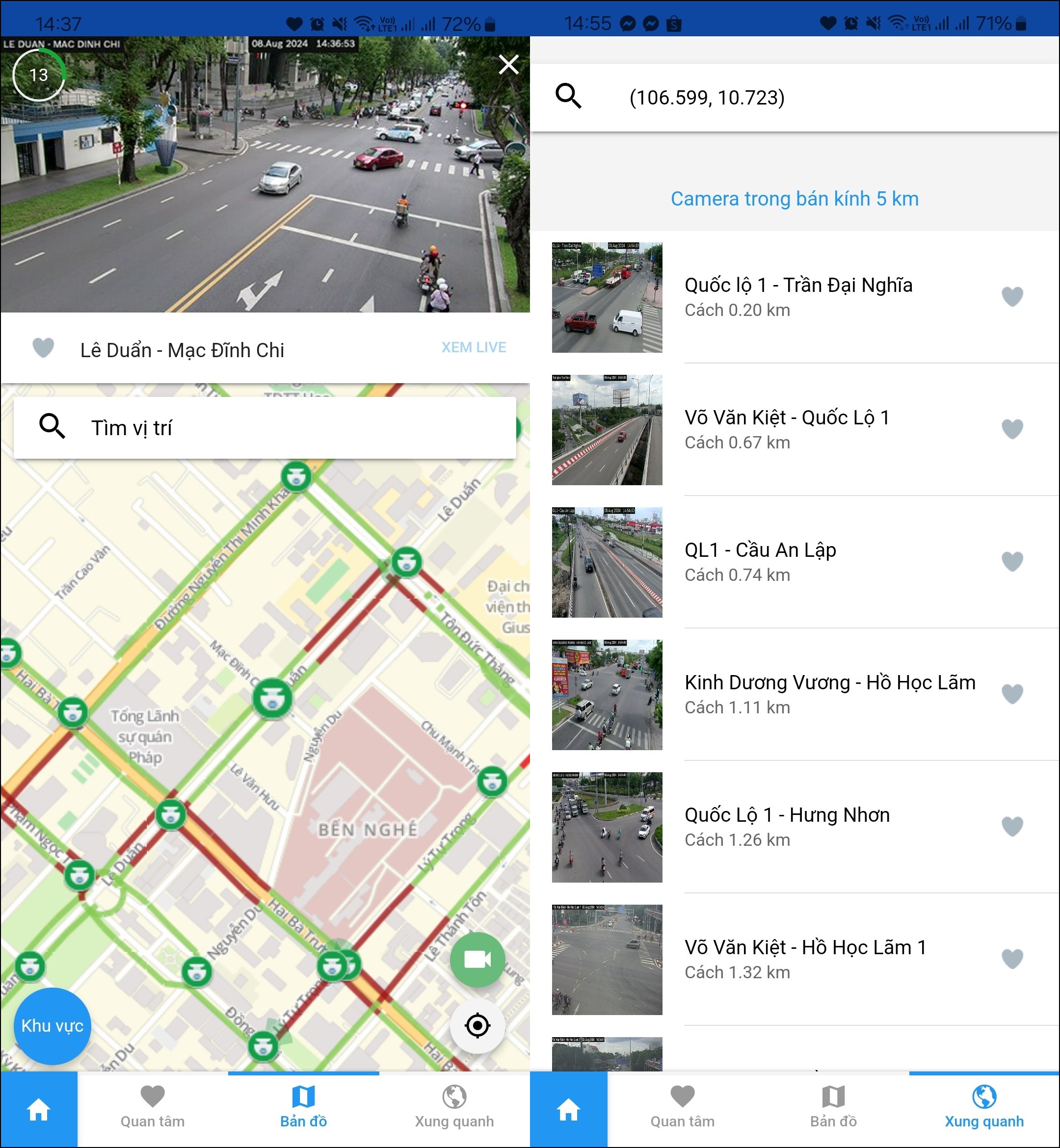Close the Lê Duẩn camera preview
This screenshot has width=1060, height=1148.
point(508,65)
